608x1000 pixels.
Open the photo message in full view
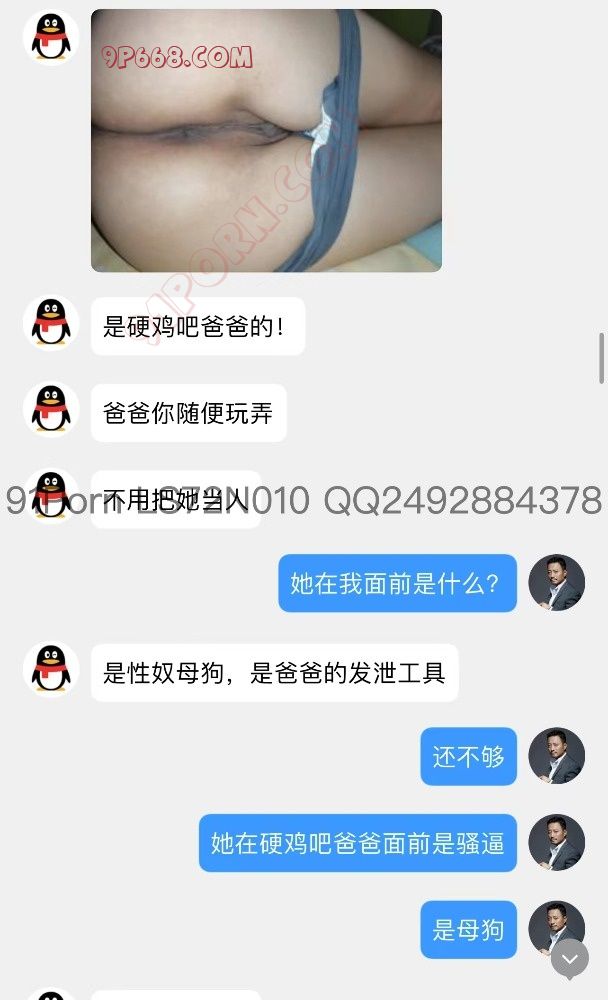266,140
